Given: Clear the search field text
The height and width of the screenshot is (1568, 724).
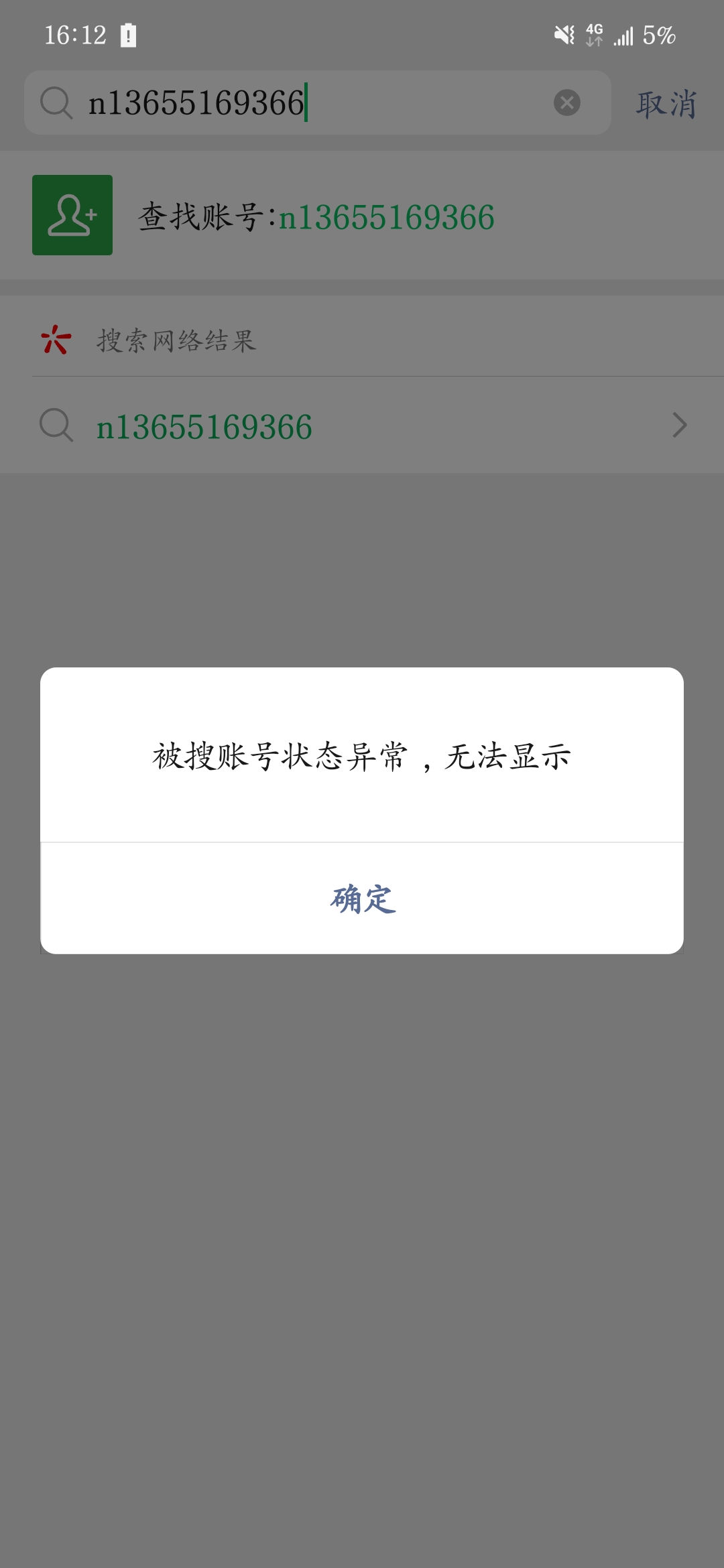Looking at the screenshot, I should 566,103.
